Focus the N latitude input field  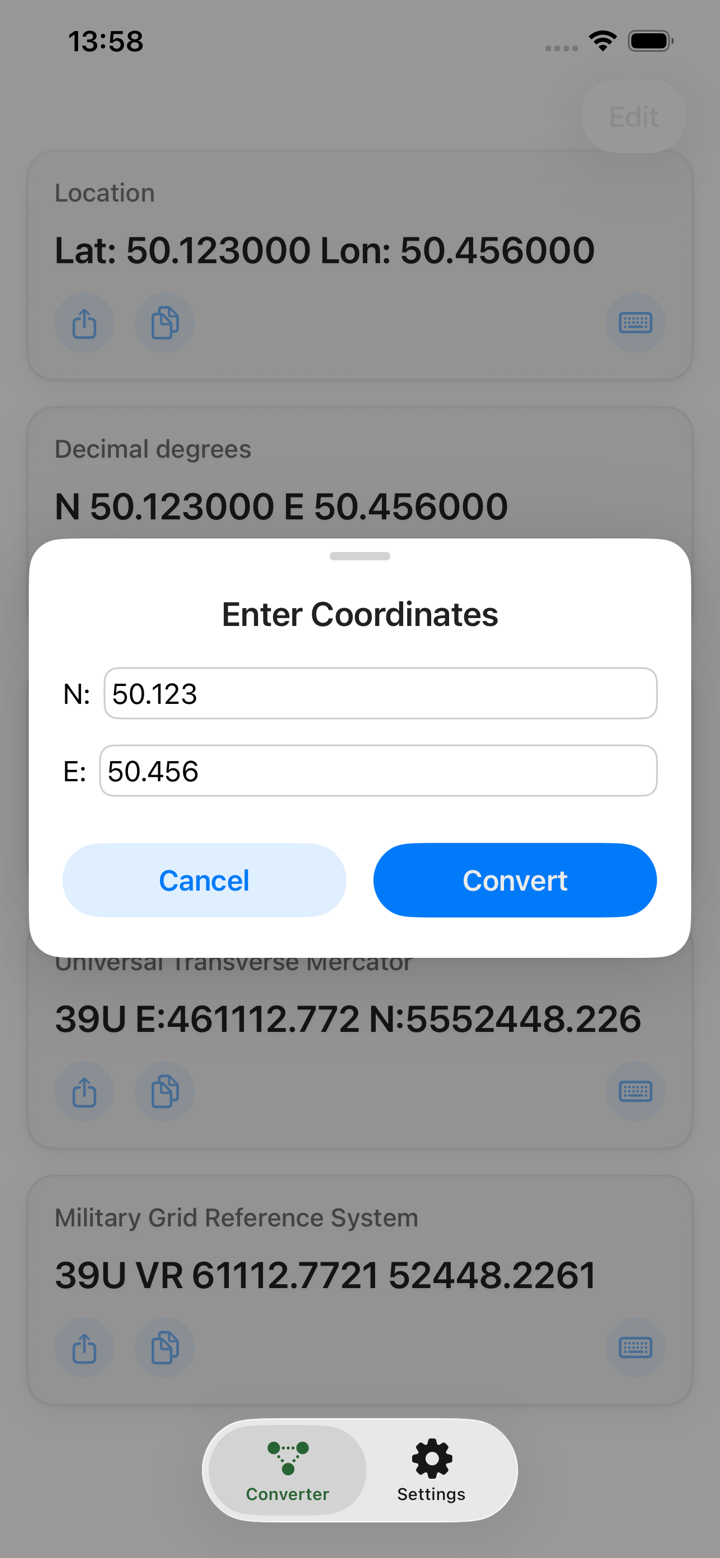point(380,693)
